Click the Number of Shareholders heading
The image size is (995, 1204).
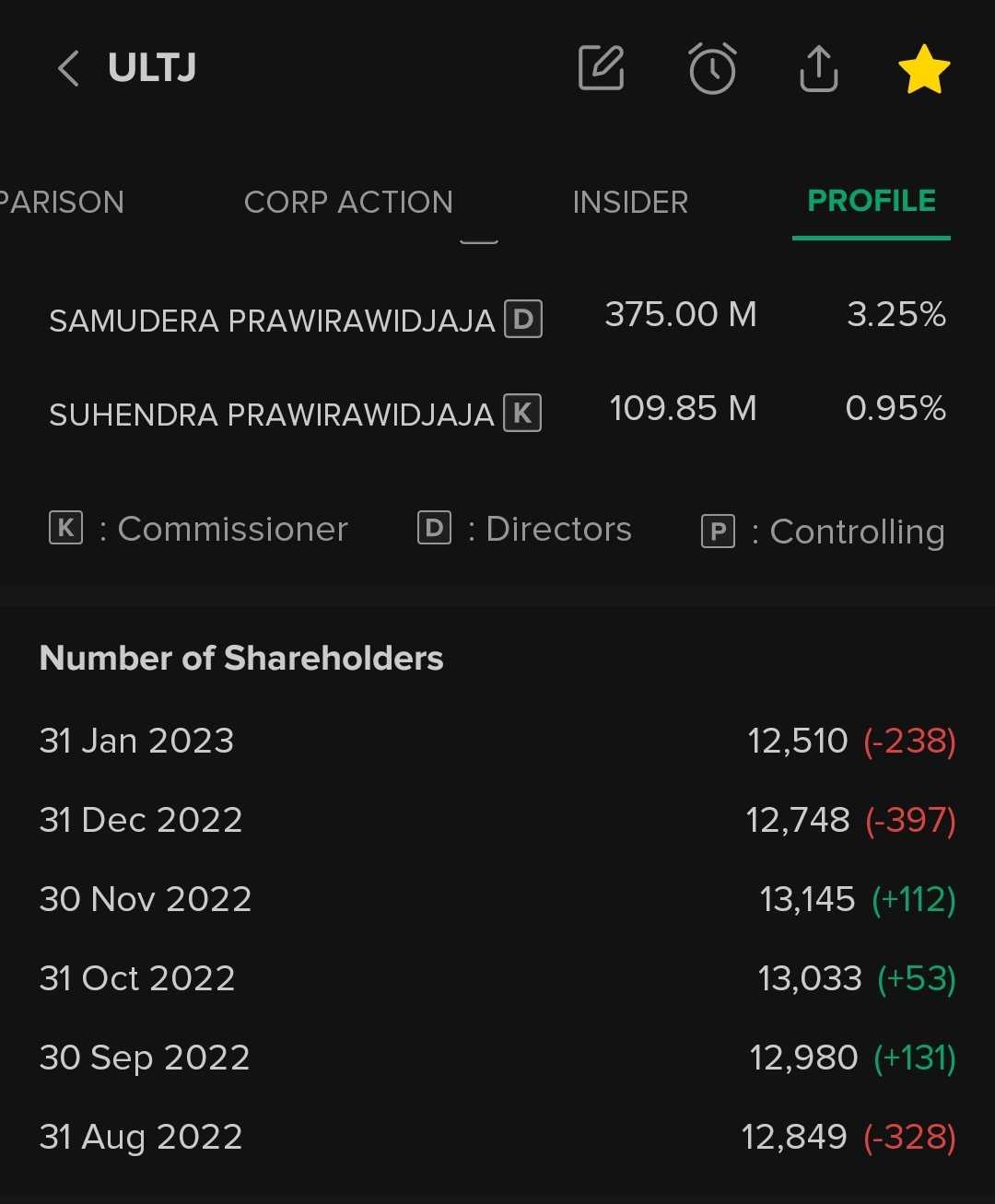240,658
